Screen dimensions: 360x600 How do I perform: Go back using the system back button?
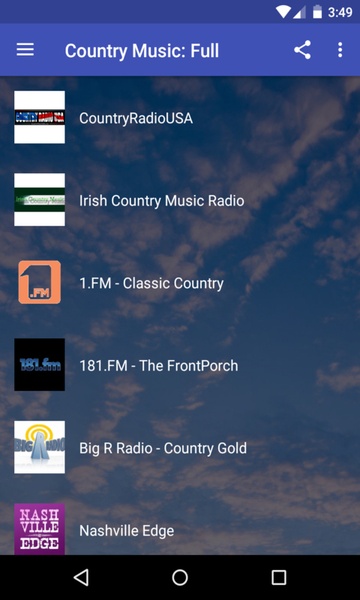(81, 577)
